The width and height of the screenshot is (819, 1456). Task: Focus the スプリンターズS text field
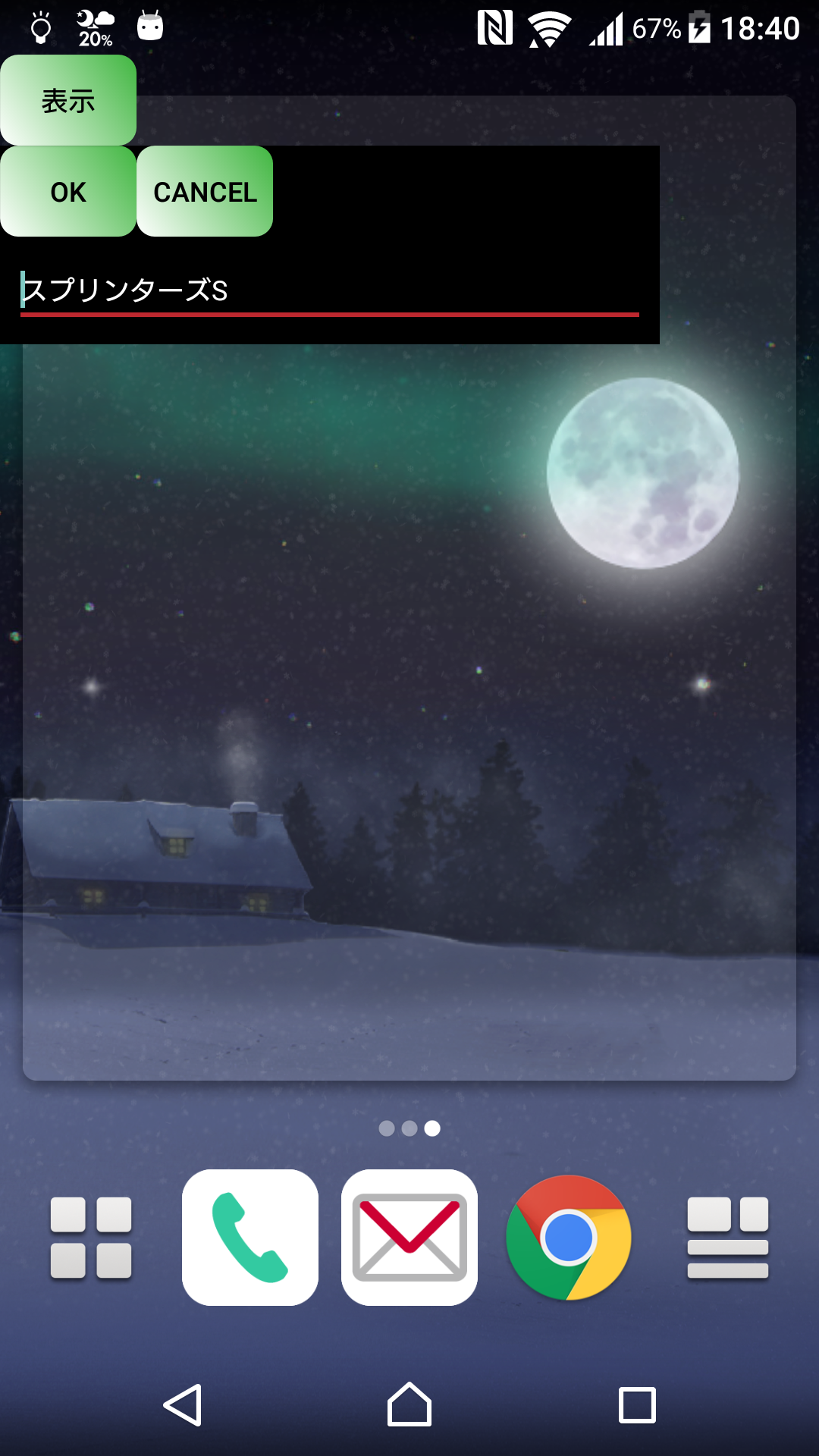tap(329, 290)
